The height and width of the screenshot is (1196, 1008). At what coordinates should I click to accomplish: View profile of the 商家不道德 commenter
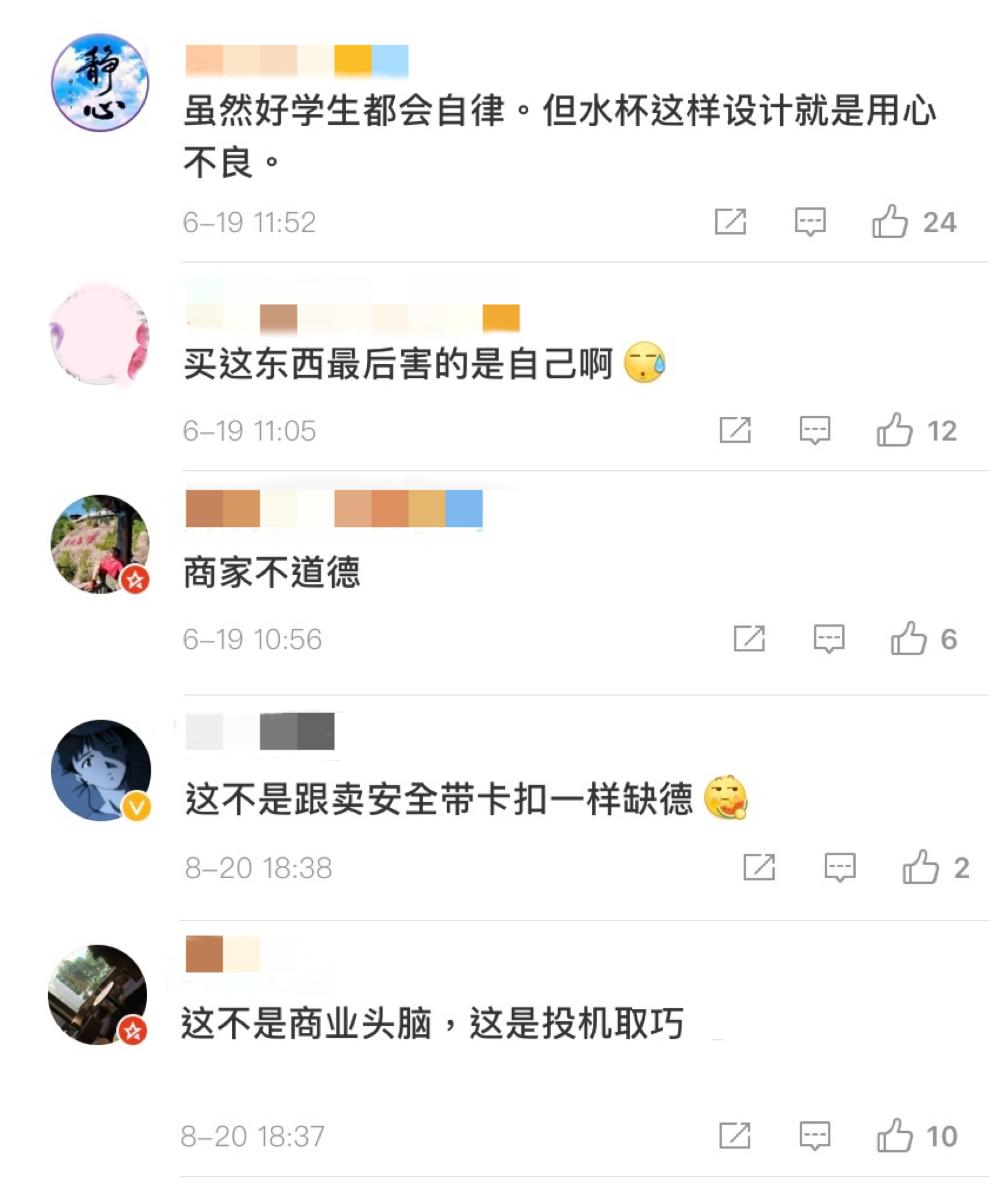pos(100,544)
